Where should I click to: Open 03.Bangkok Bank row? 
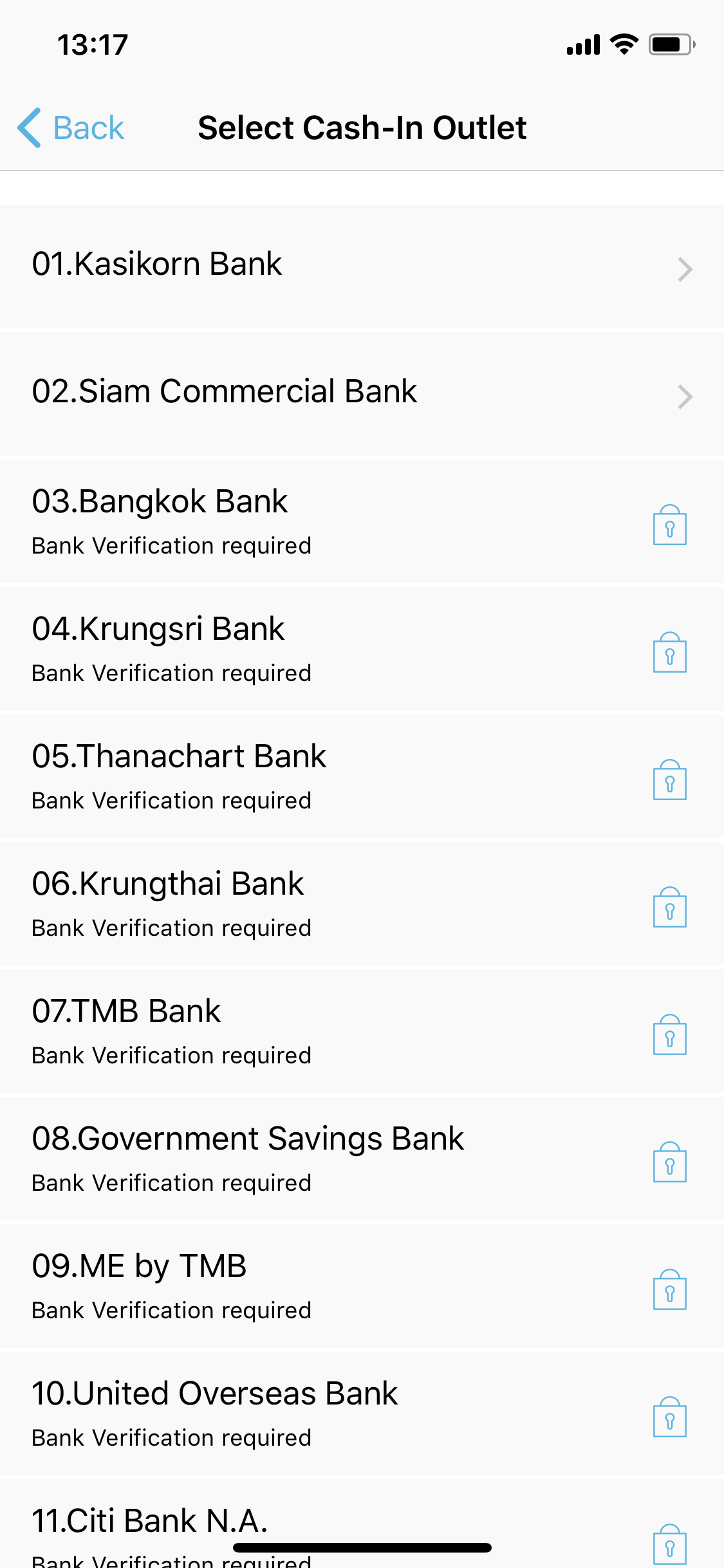click(362, 521)
